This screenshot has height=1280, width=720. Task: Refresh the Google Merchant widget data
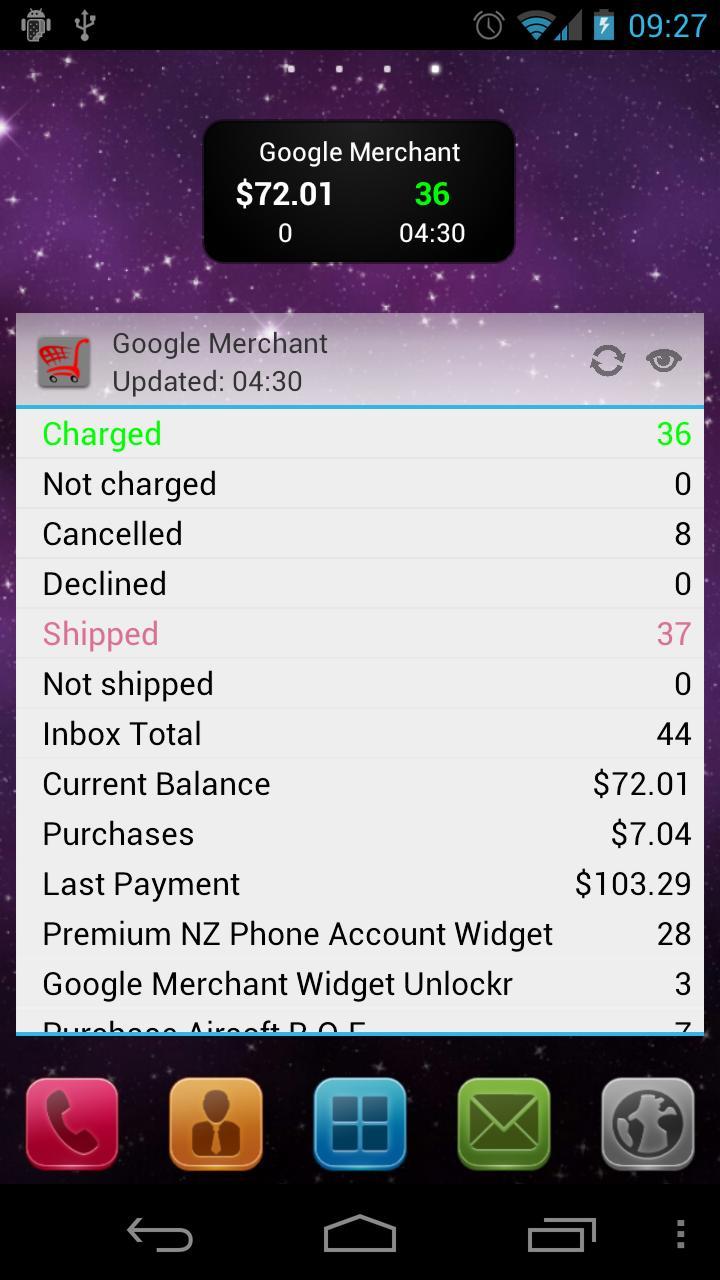point(605,359)
